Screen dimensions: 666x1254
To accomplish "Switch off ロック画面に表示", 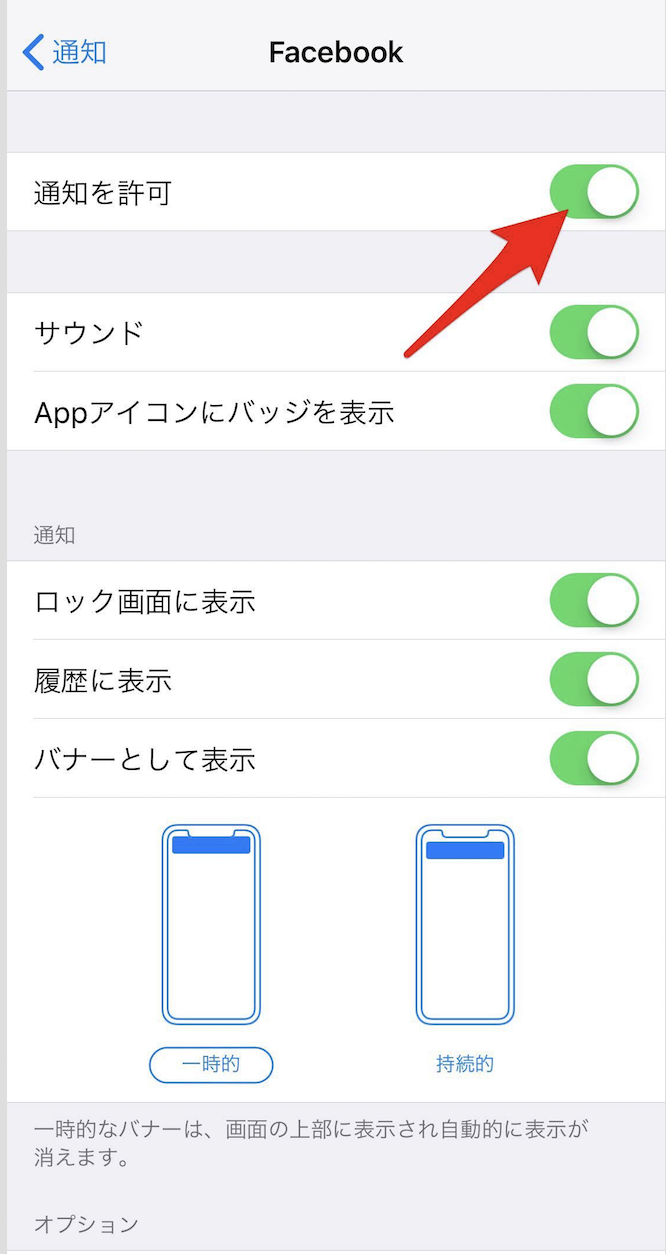I will [593, 600].
